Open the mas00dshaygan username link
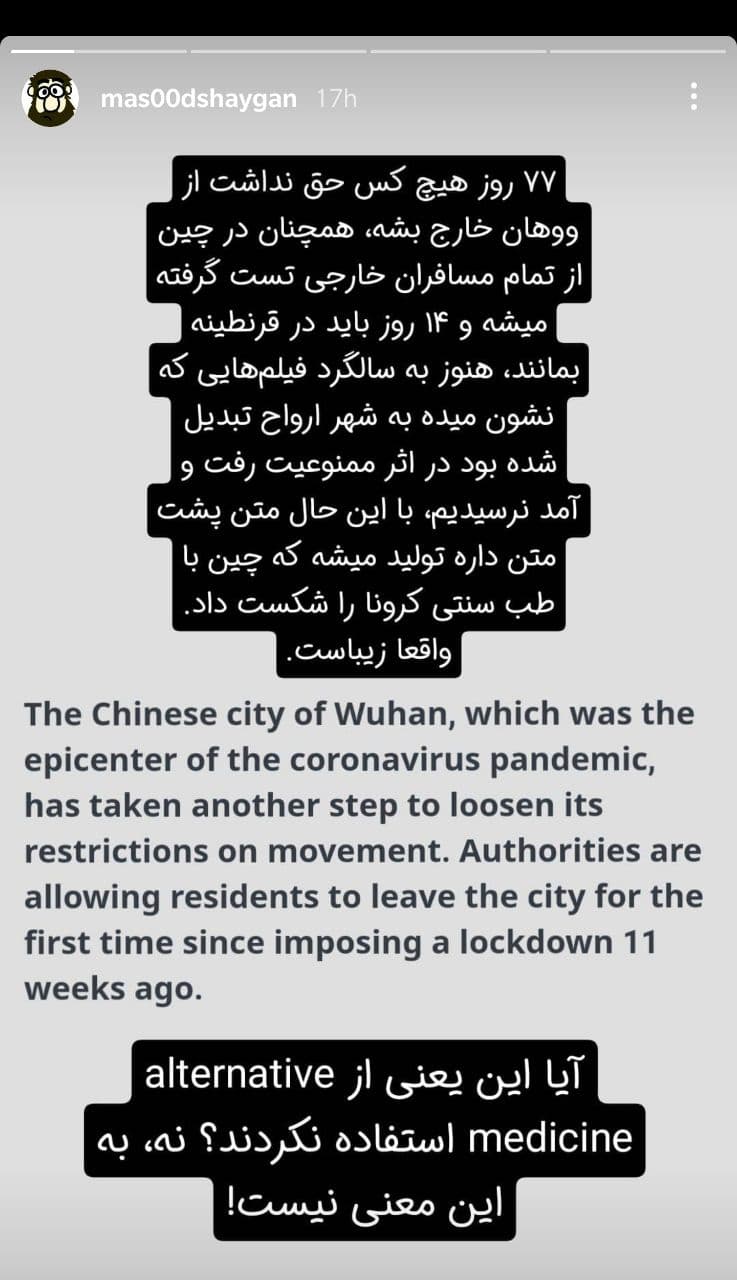 [x=198, y=99]
